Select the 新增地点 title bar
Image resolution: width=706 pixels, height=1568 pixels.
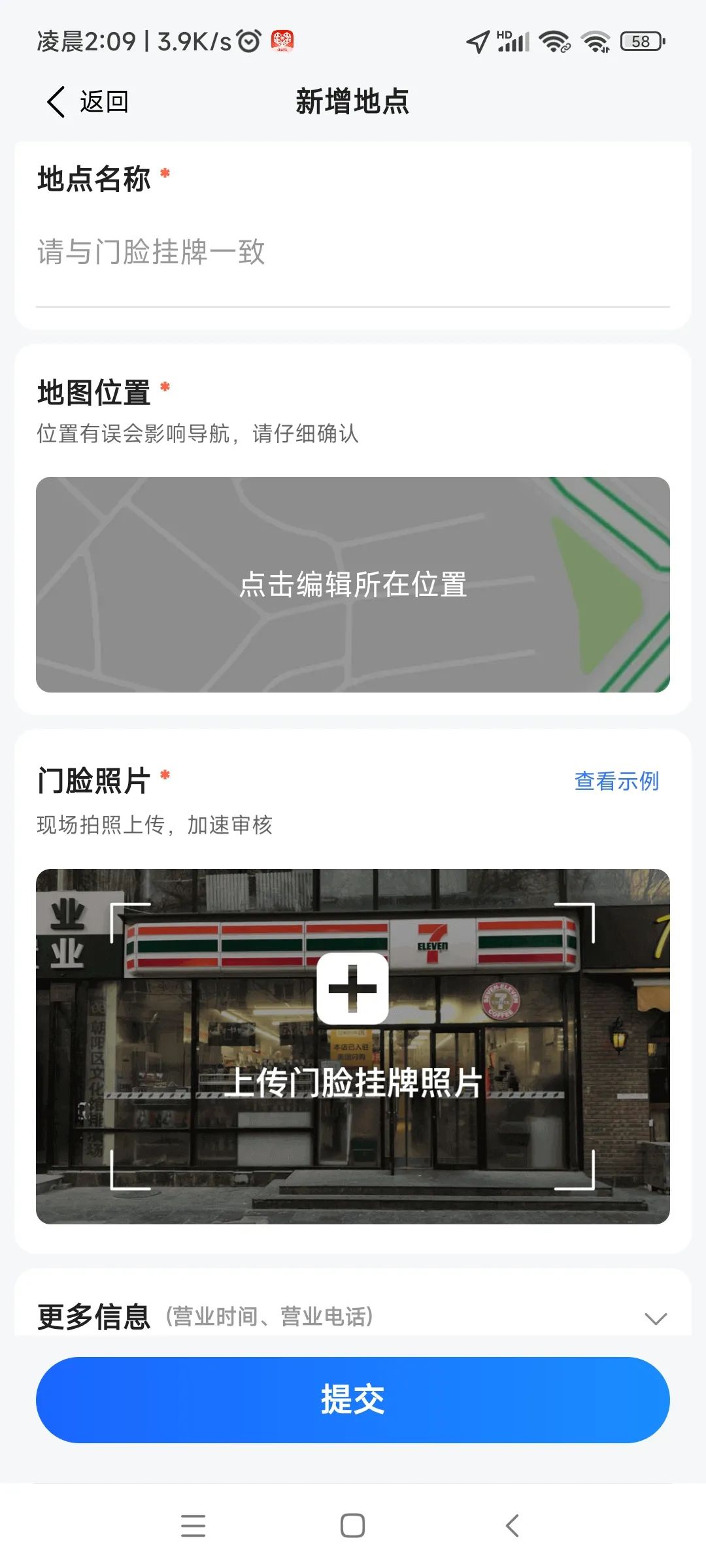coord(353,101)
